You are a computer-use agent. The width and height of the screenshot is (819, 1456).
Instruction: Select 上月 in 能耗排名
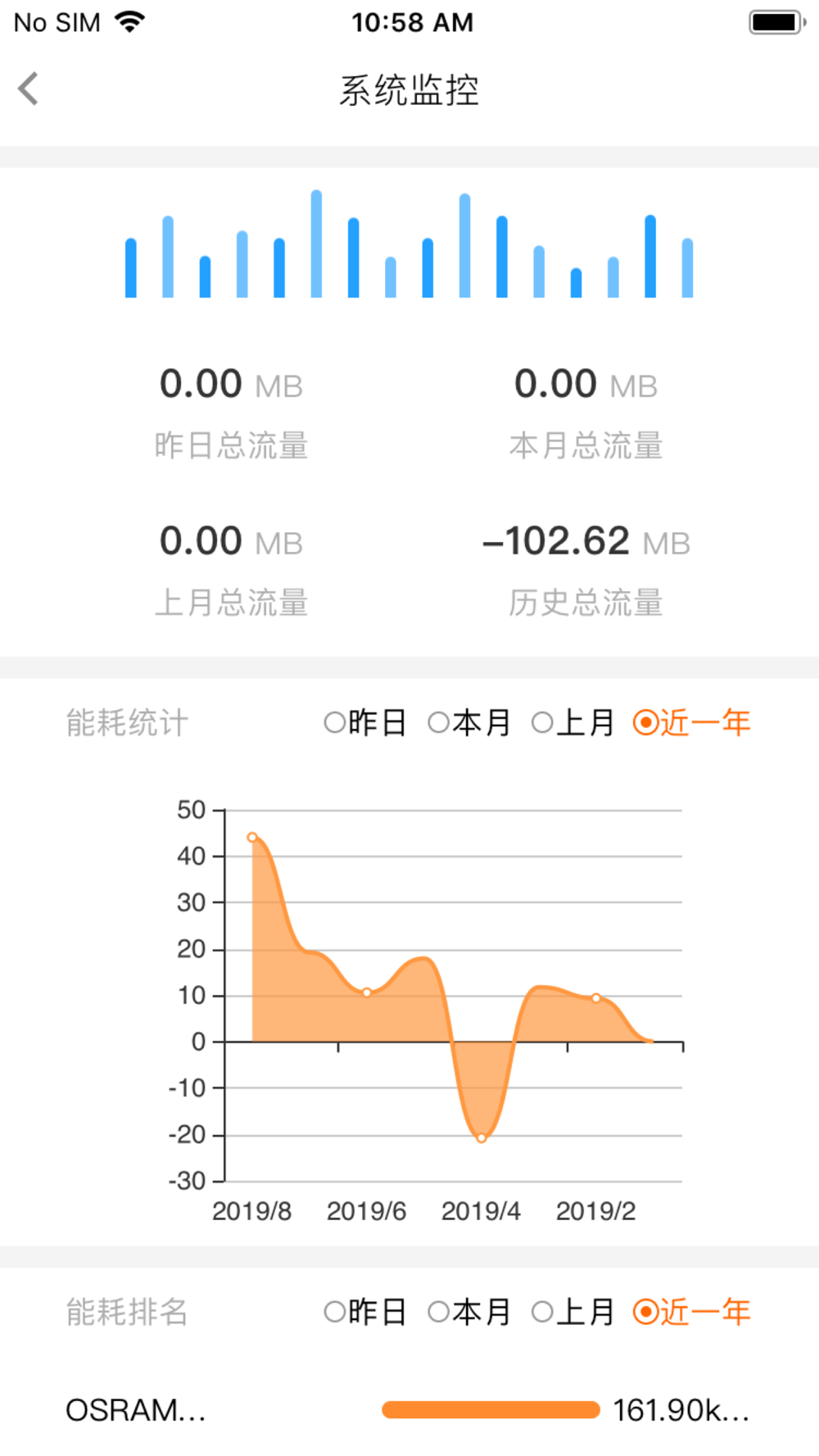tap(573, 1312)
